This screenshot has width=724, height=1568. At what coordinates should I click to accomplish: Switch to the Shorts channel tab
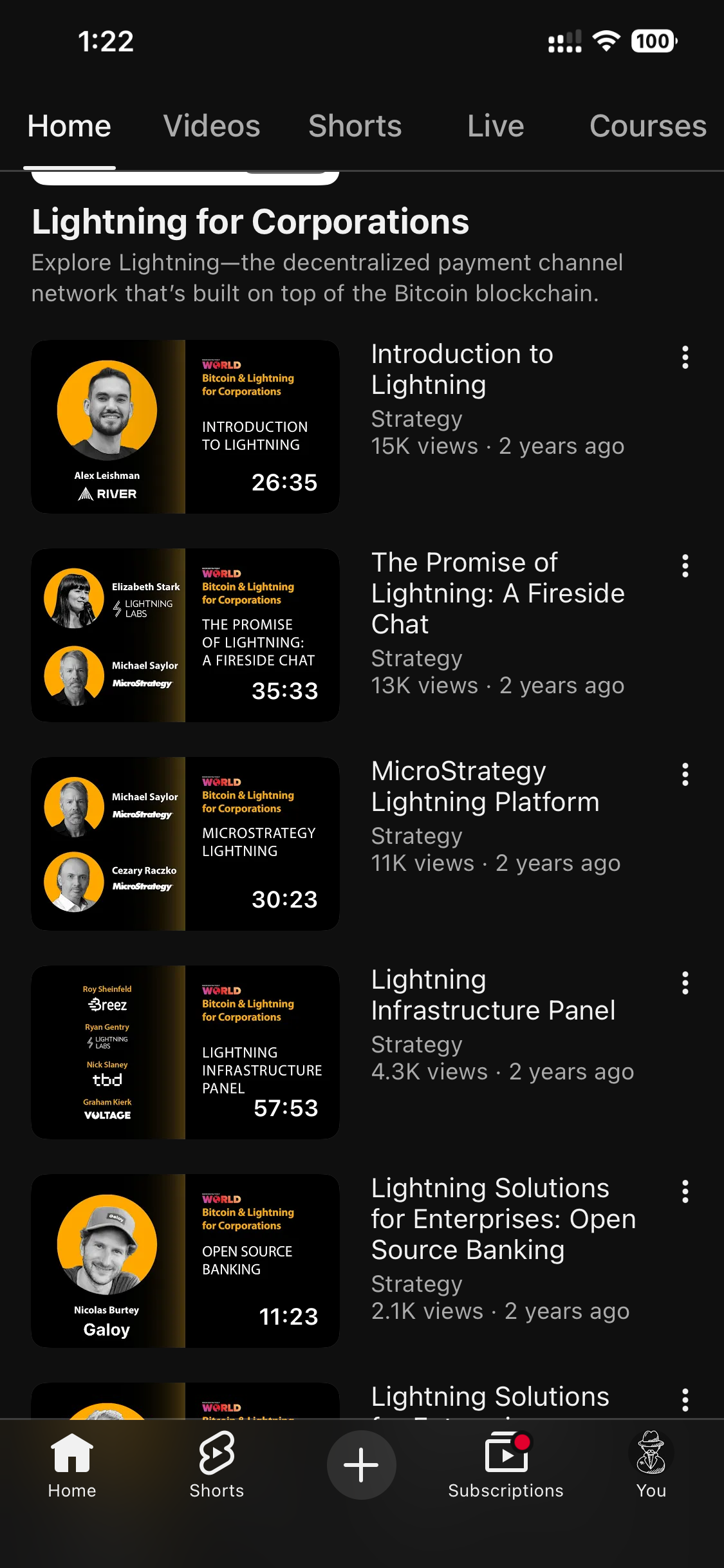point(355,126)
